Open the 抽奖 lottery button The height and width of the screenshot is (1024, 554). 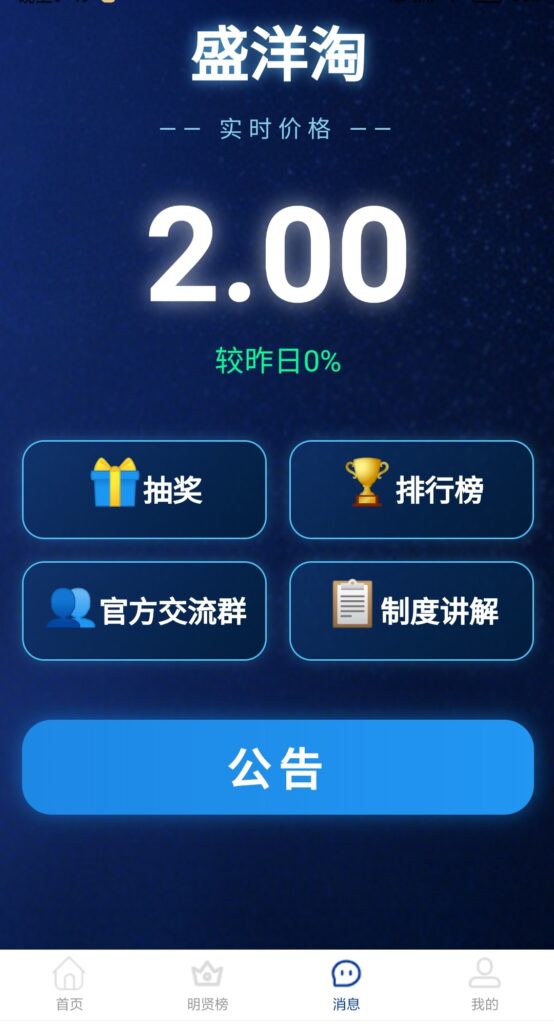[x=144, y=490]
